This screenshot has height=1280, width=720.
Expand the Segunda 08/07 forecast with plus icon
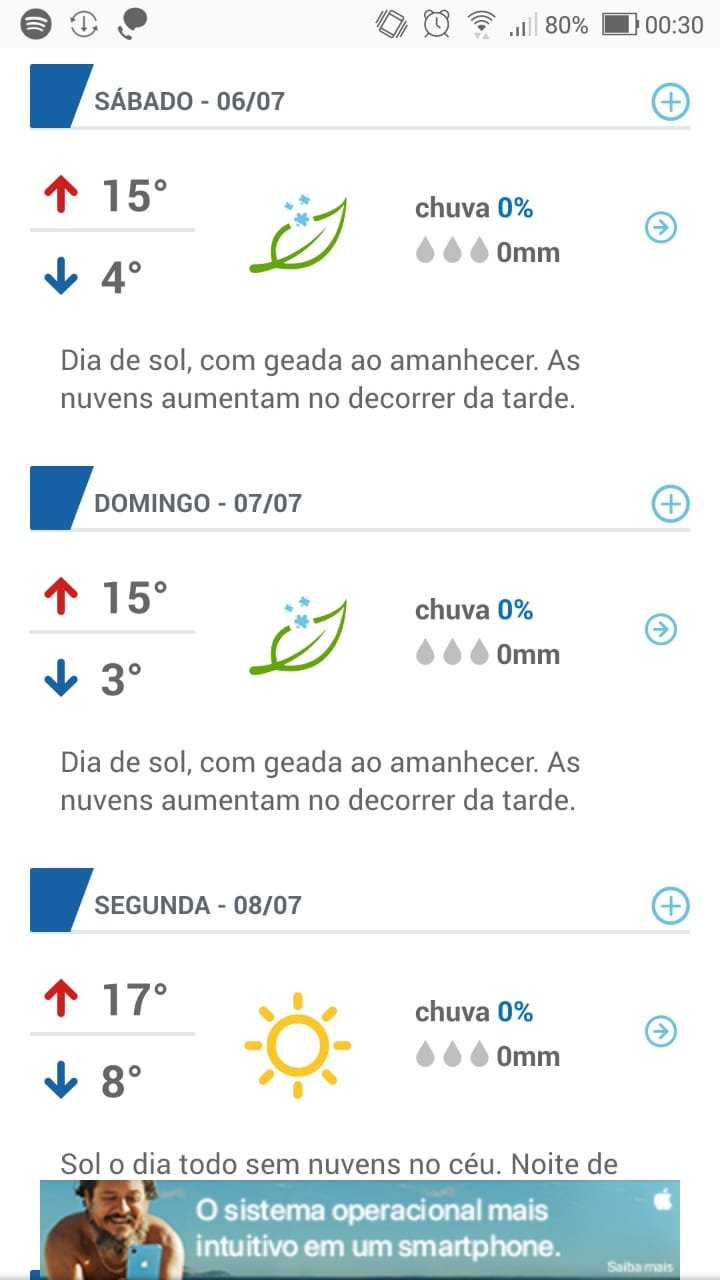[x=670, y=906]
